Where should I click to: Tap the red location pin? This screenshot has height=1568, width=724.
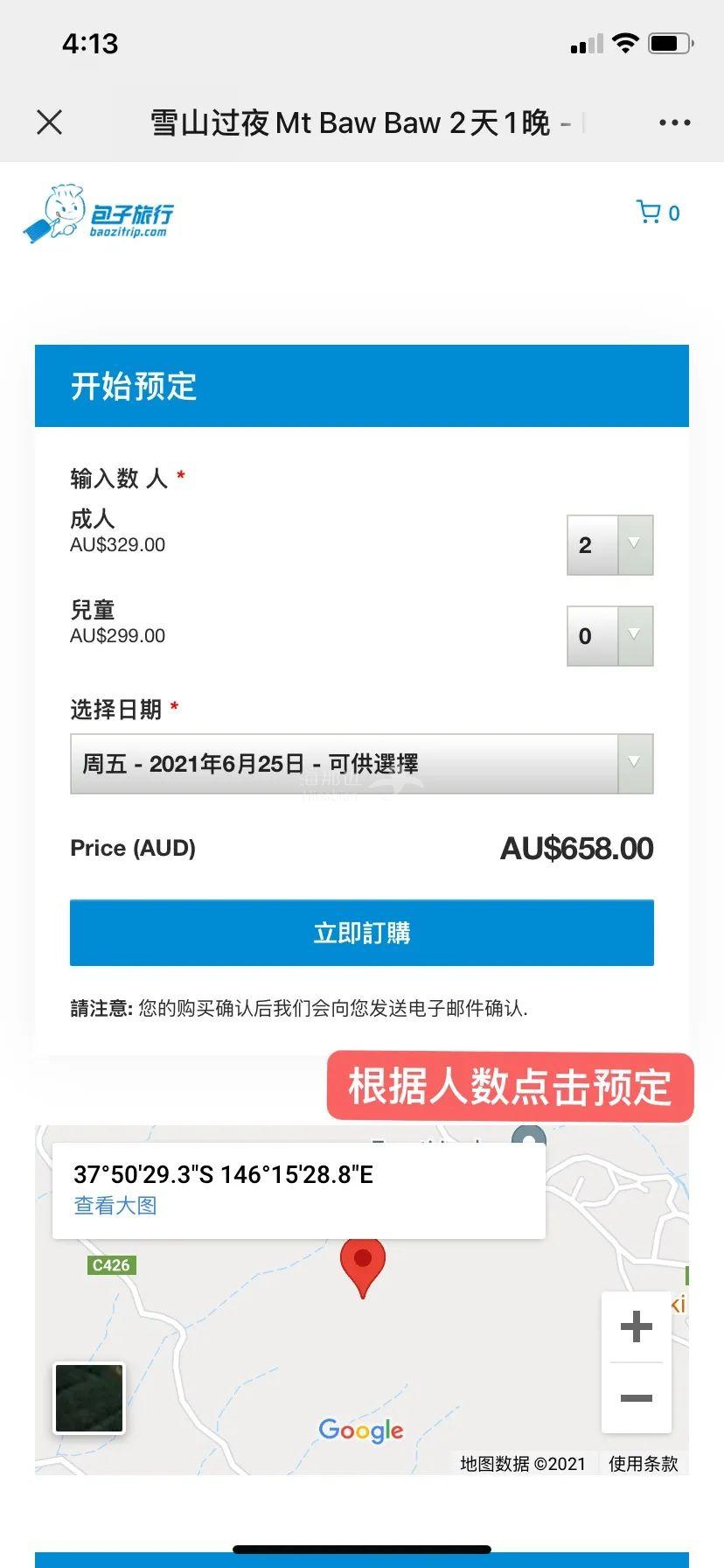(362, 1263)
